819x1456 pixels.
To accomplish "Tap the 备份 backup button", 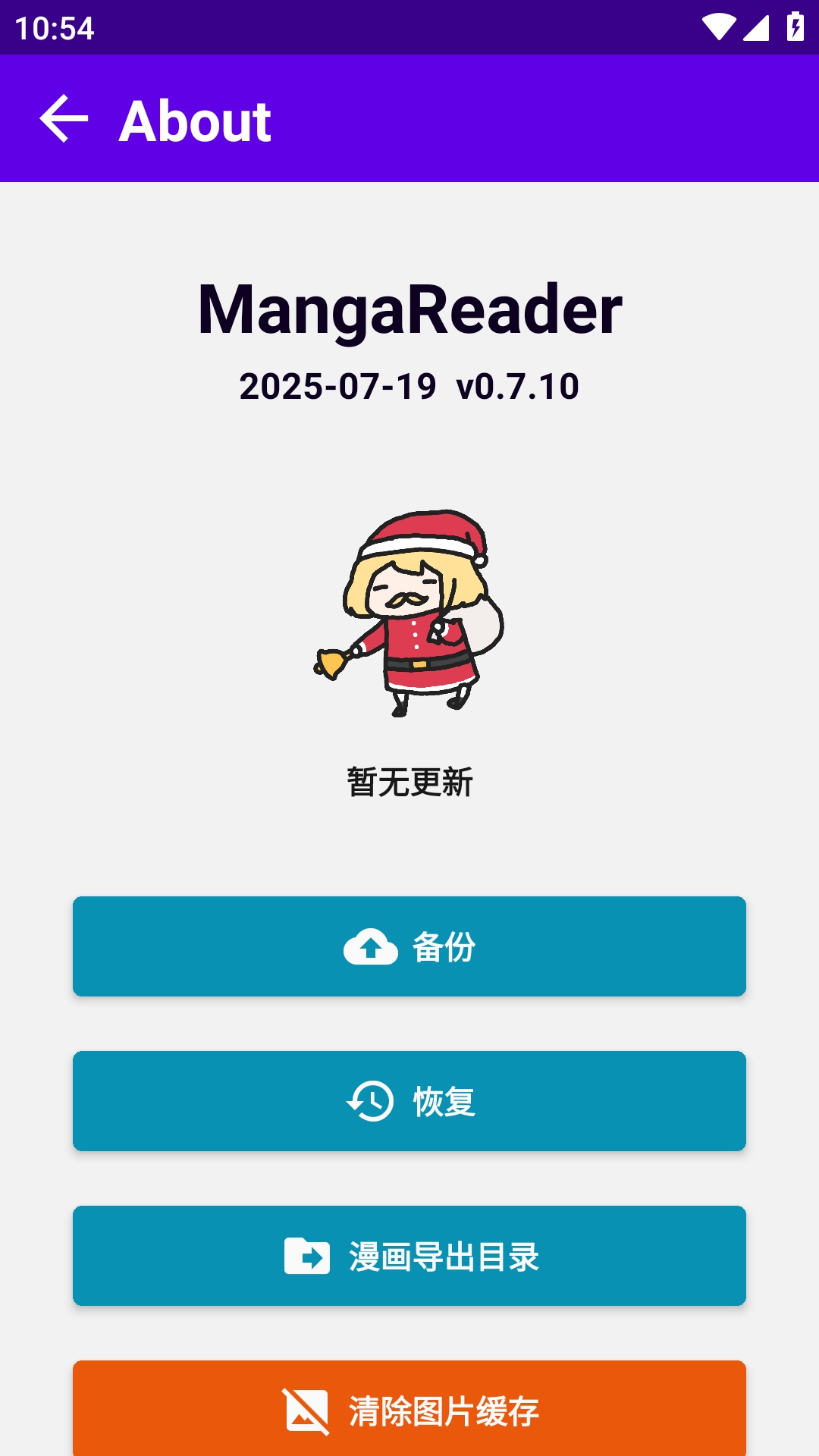I will 409,946.
